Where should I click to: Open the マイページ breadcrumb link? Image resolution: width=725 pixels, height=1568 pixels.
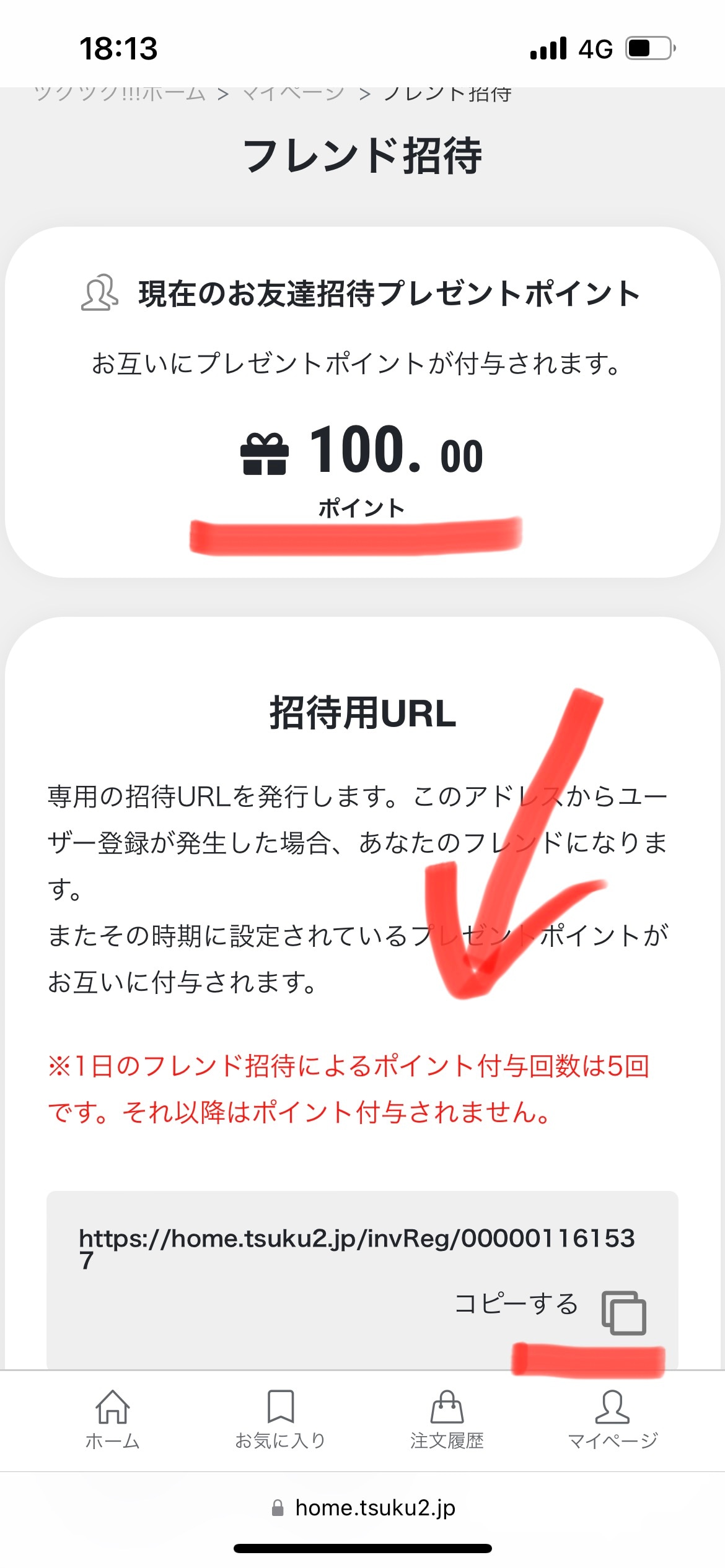(x=292, y=95)
